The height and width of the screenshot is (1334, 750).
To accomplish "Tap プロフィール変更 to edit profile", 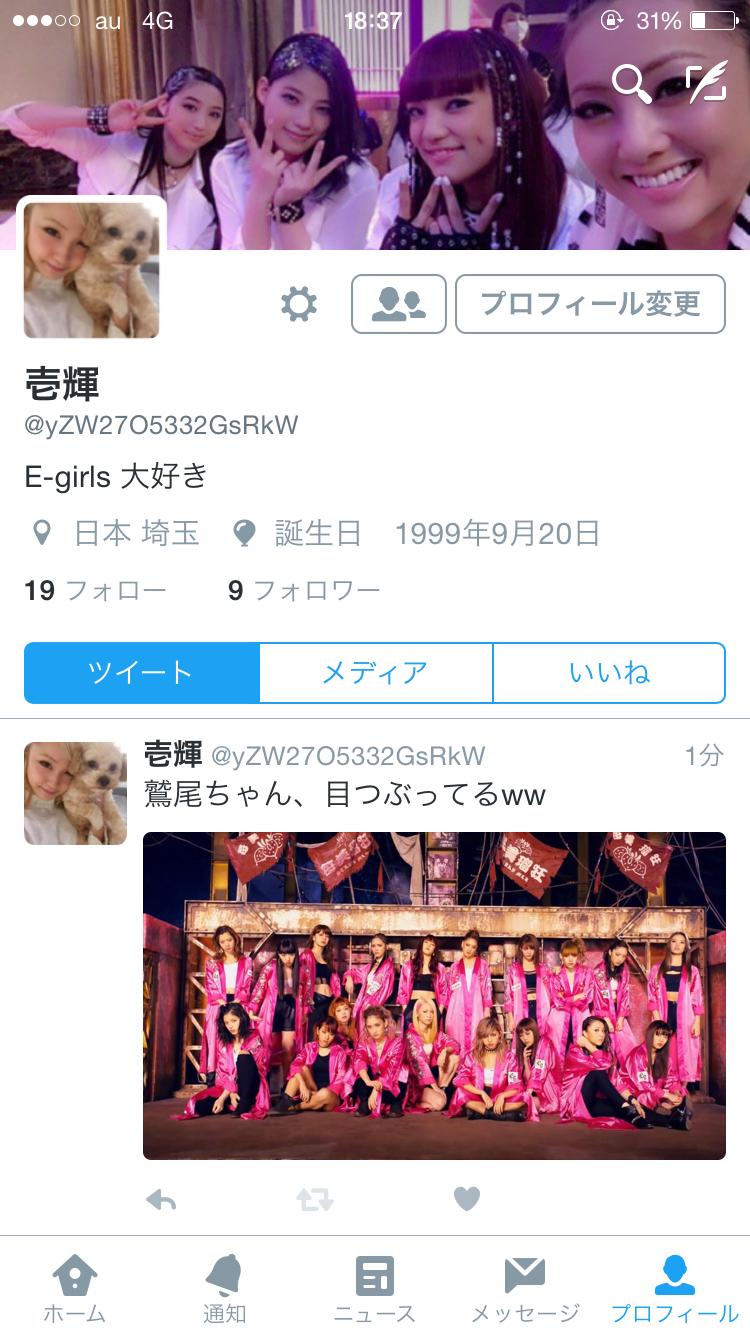I will click(590, 304).
